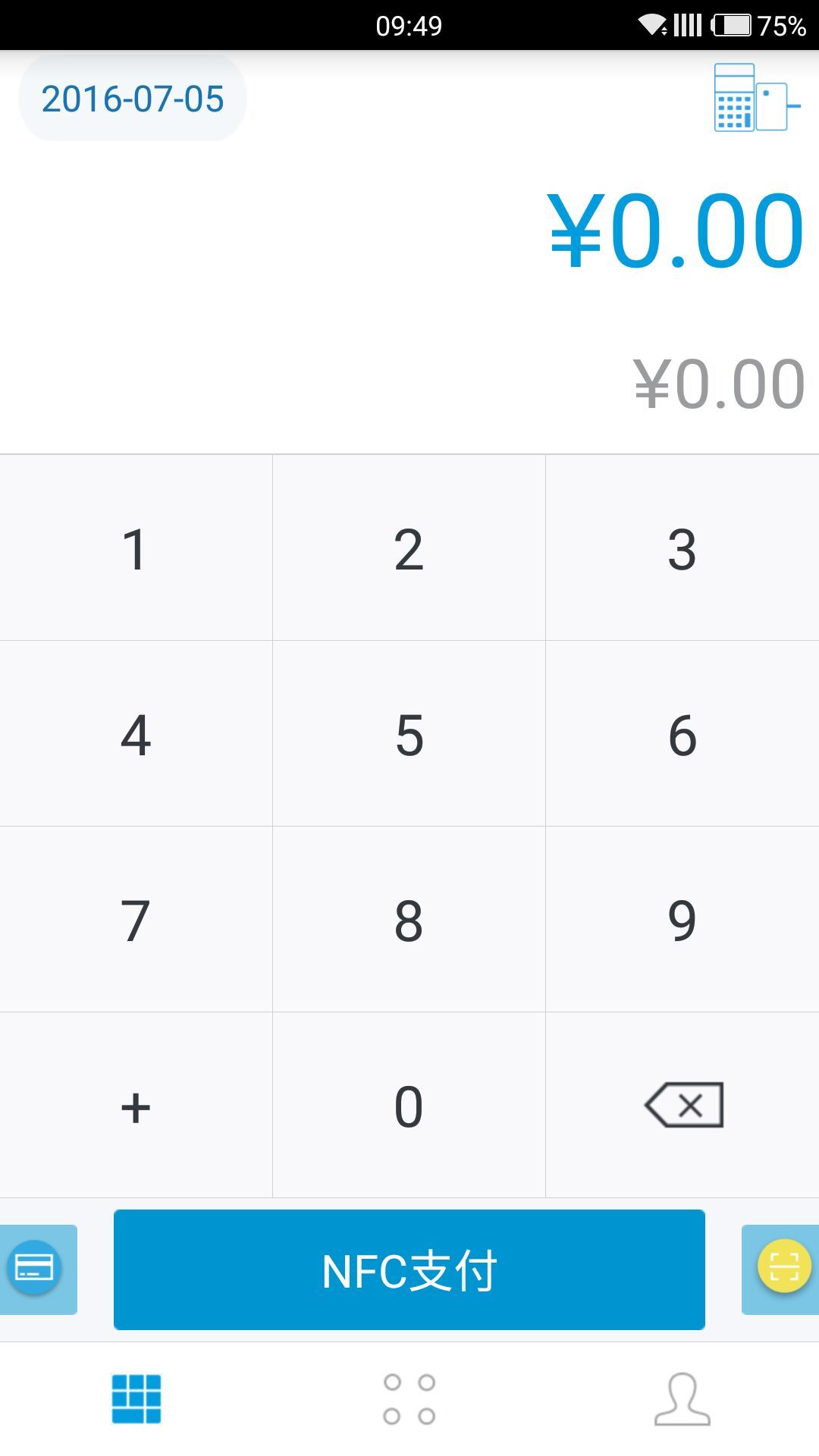Delete last digit with backspace key
This screenshot has width=819, height=1456.
(x=683, y=1106)
